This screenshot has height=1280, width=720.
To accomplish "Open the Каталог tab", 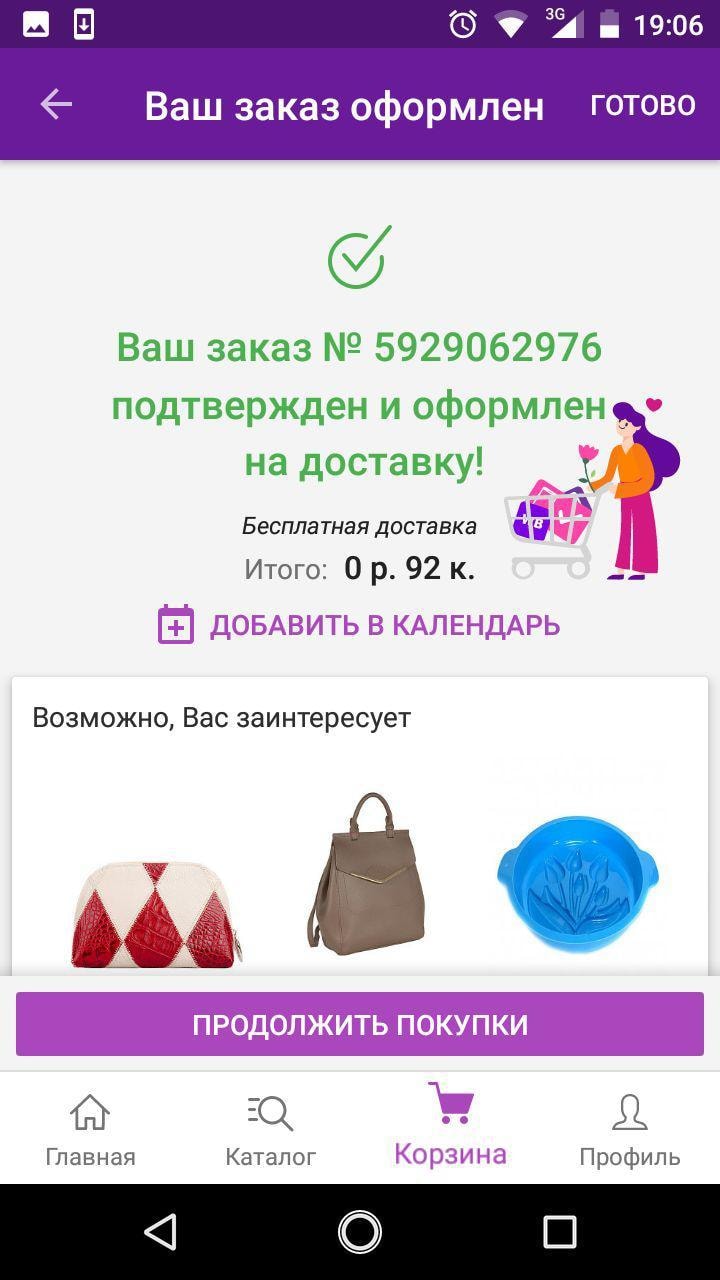I will (x=270, y=1130).
